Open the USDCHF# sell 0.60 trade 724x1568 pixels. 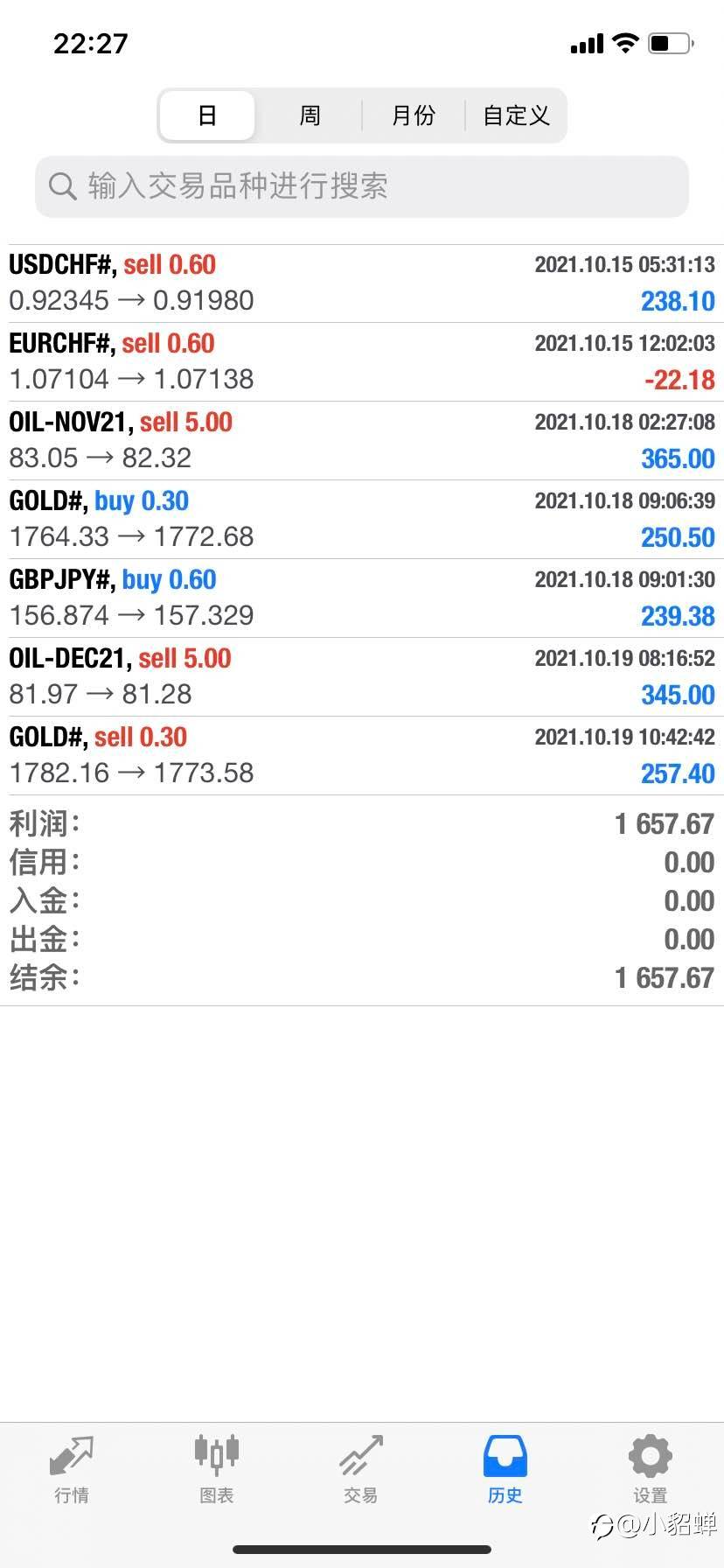[362, 283]
